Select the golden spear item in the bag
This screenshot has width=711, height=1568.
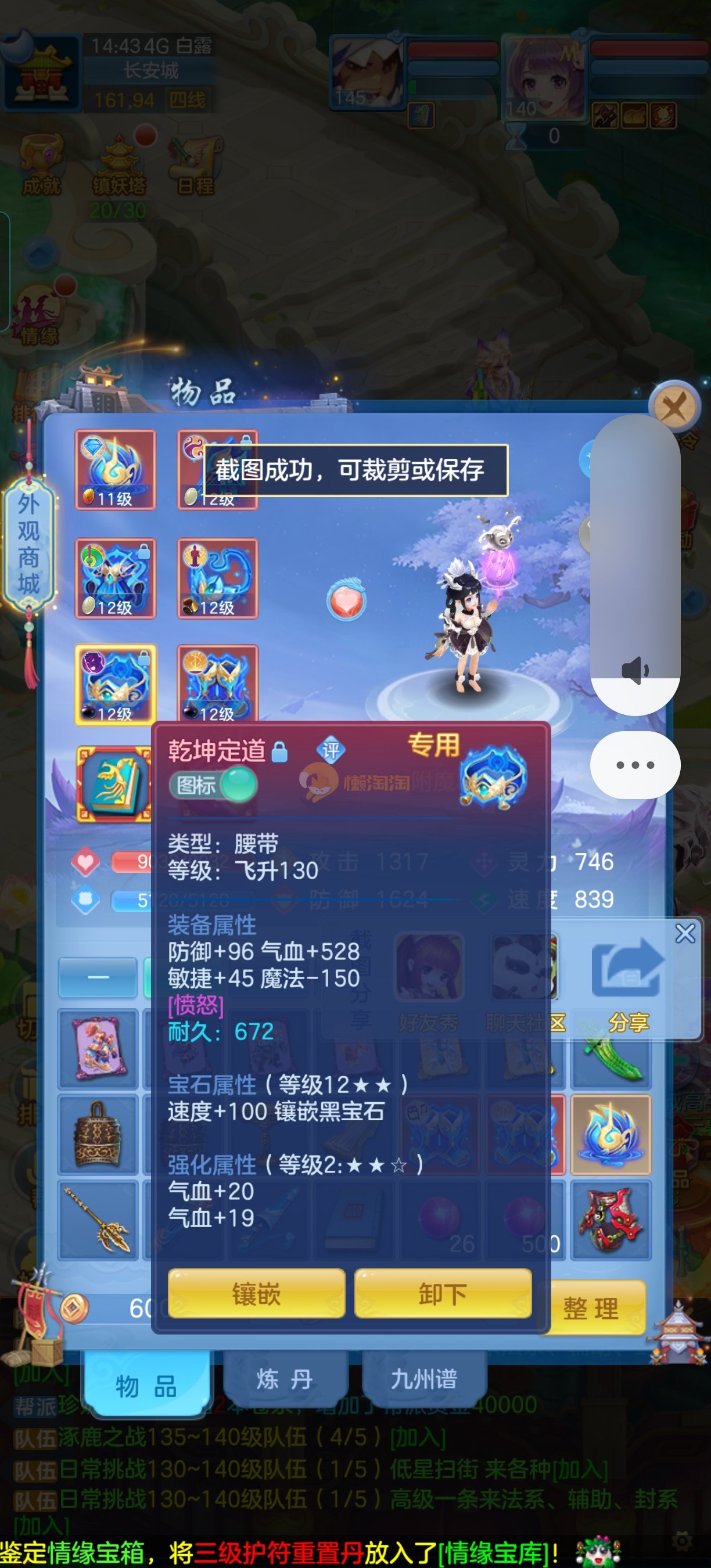coord(98,1221)
